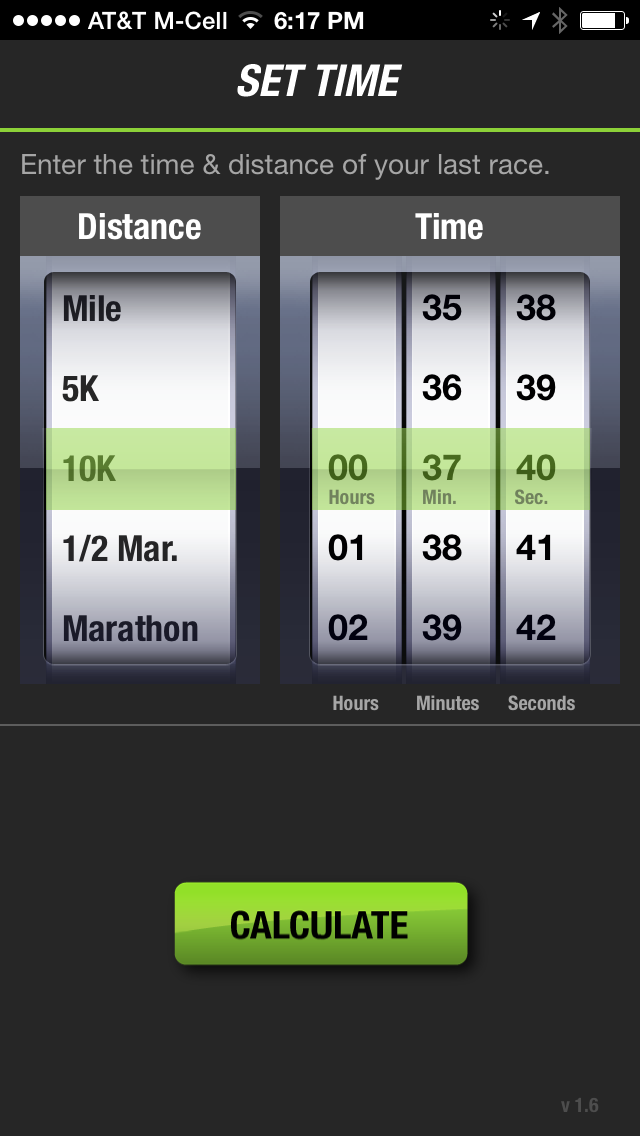Screen dimensions: 640x1136
Task: Set seconds to 41
Action: coord(535,548)
